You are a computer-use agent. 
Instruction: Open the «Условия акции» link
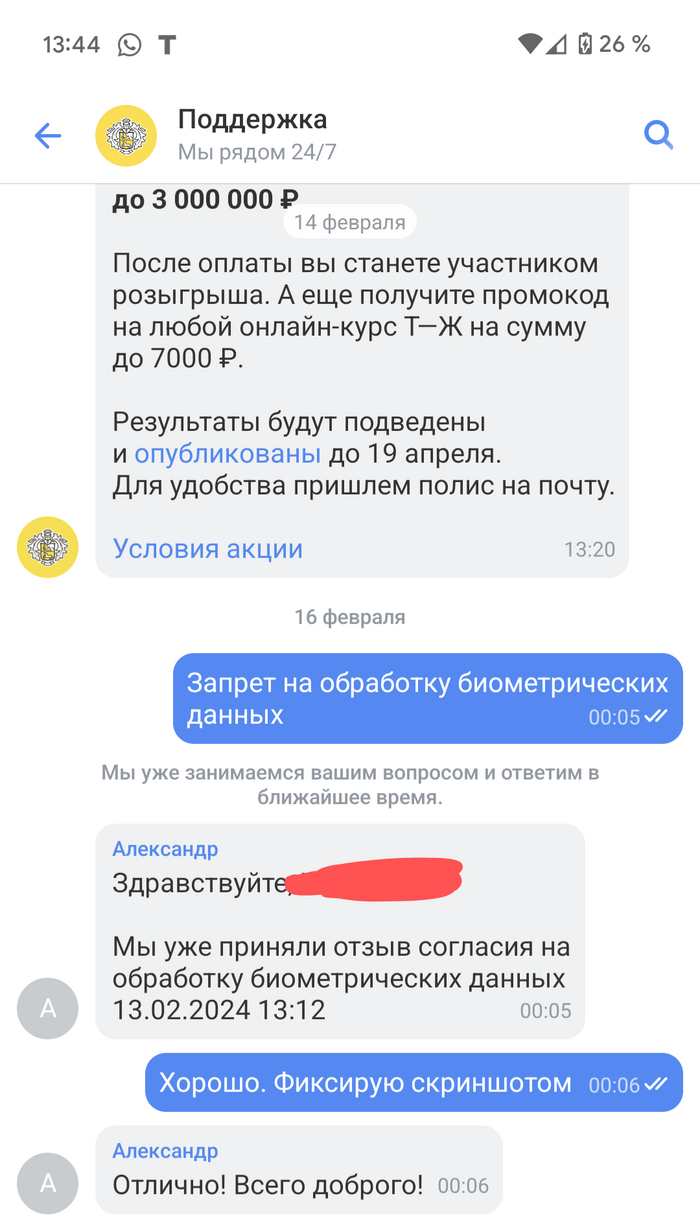(208, 548)
